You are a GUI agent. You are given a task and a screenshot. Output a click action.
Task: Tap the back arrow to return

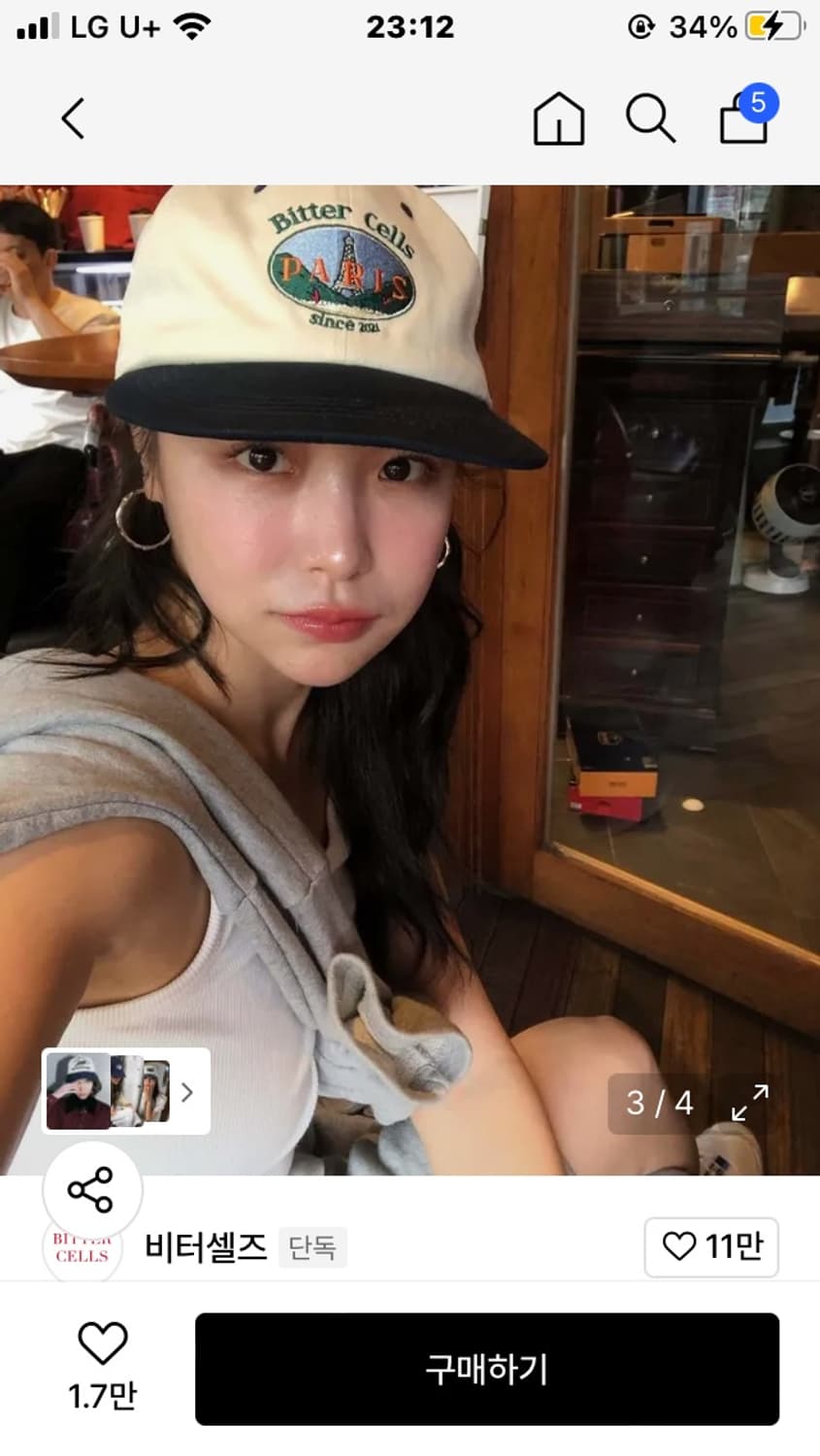click(72, 117)
